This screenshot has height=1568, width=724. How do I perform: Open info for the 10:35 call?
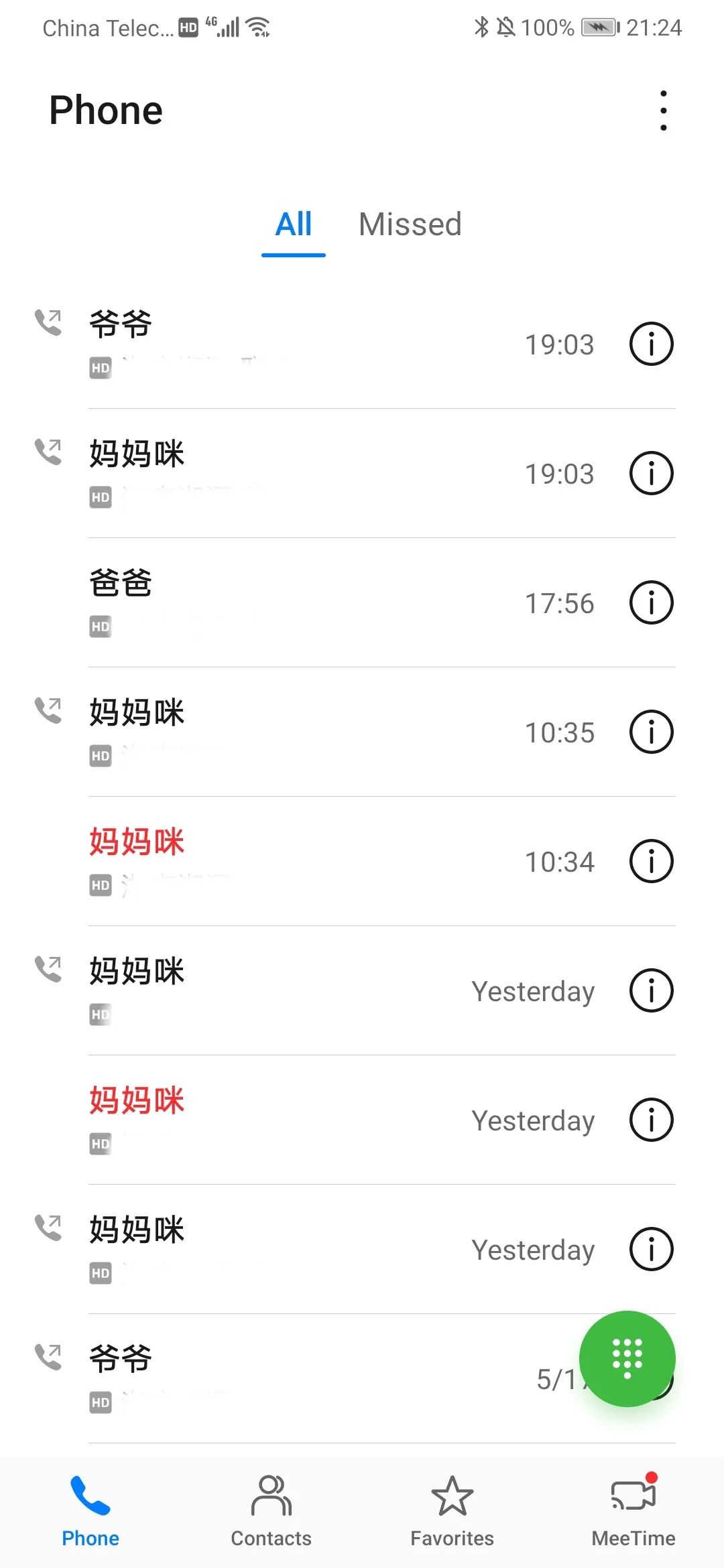tap(651, 732)
